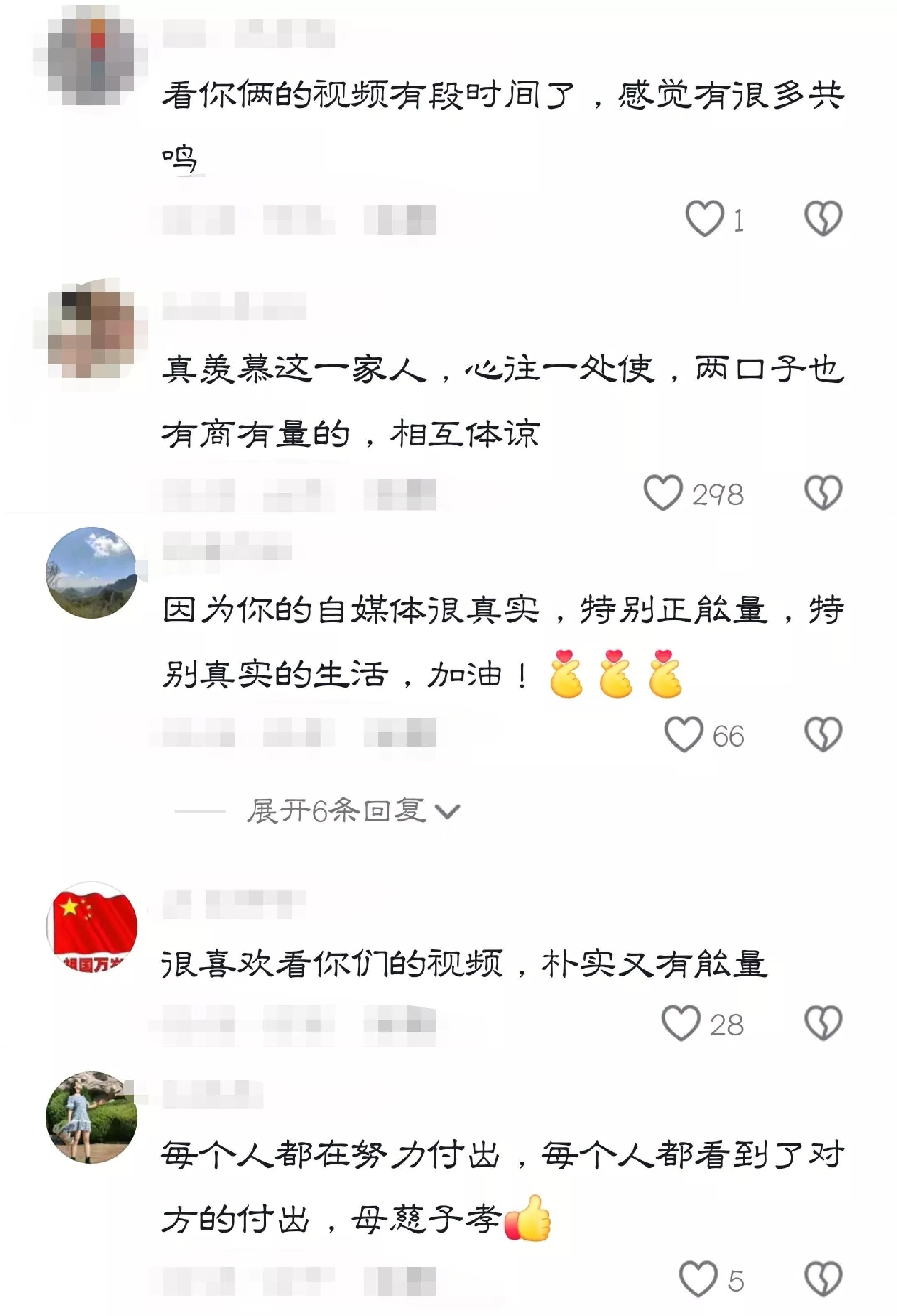Screen dimensions: 897x1316
Task: Open the mountain landscape avatar profile
Action: pyautogui.click(x=91, y=573)
